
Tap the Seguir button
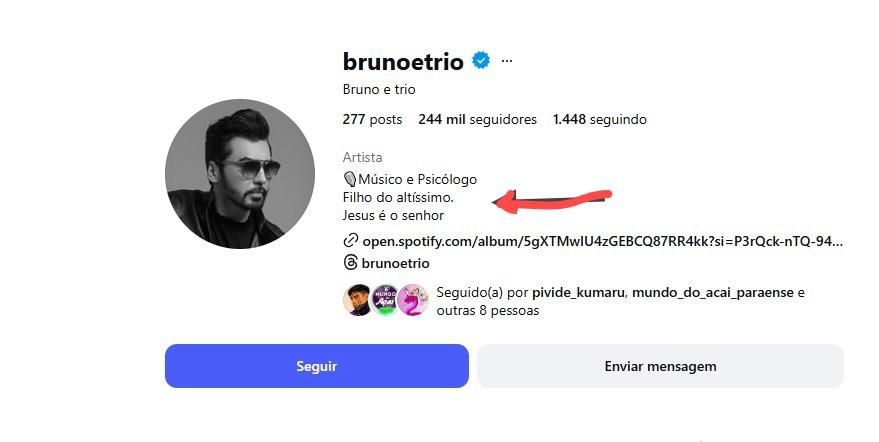pos(316,366)
